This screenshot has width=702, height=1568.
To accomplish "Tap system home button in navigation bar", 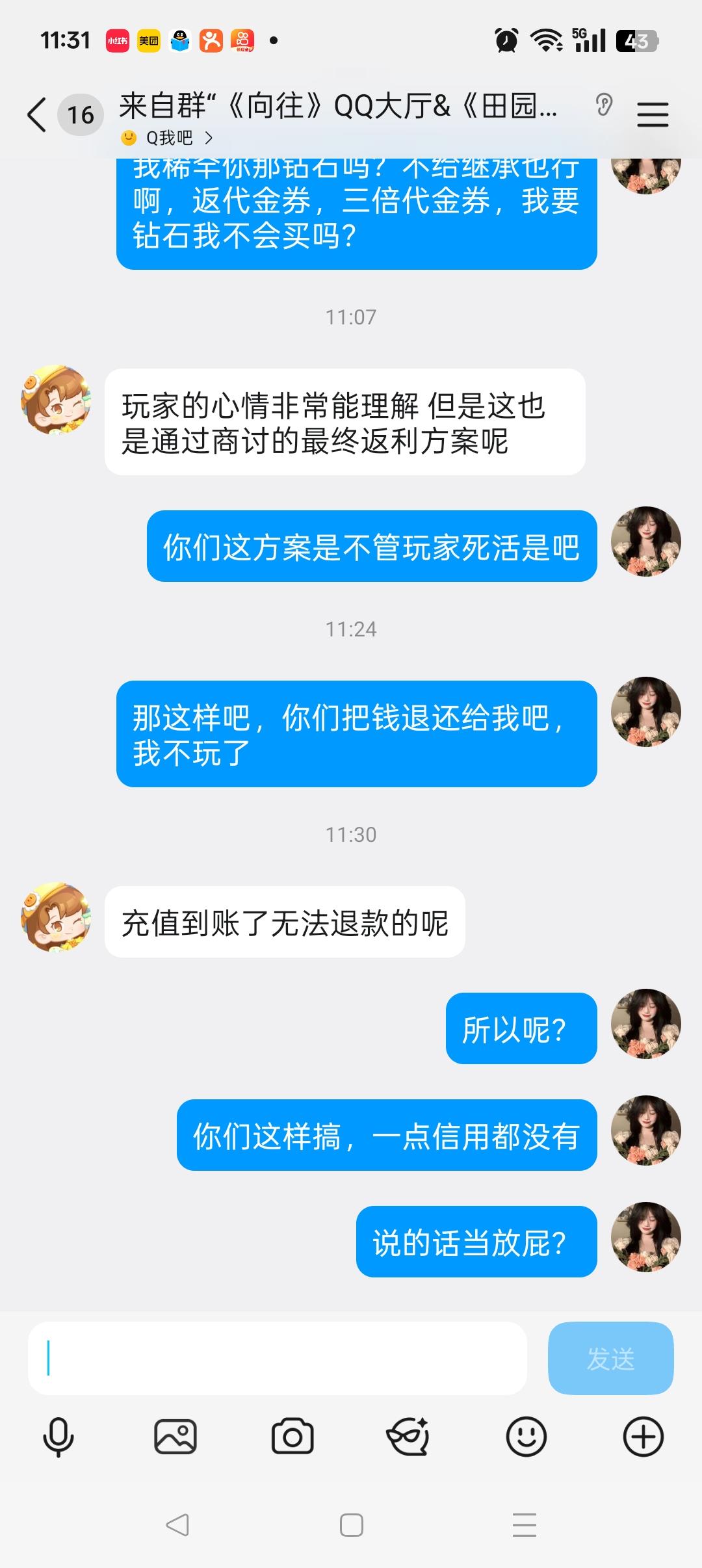I will 351,1525.
